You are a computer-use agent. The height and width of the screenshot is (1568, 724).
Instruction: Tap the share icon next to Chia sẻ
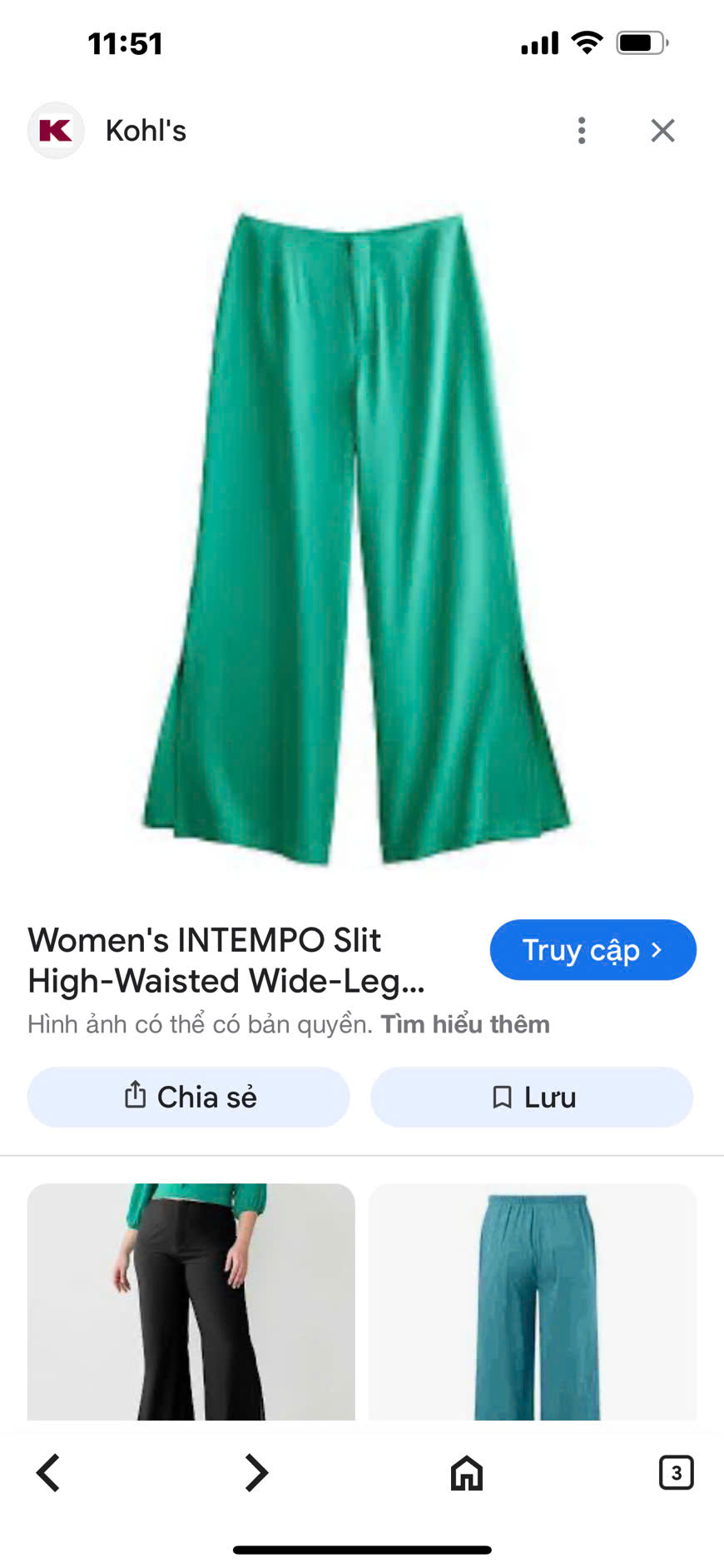pyautogui.click(x=134, y=1097)
